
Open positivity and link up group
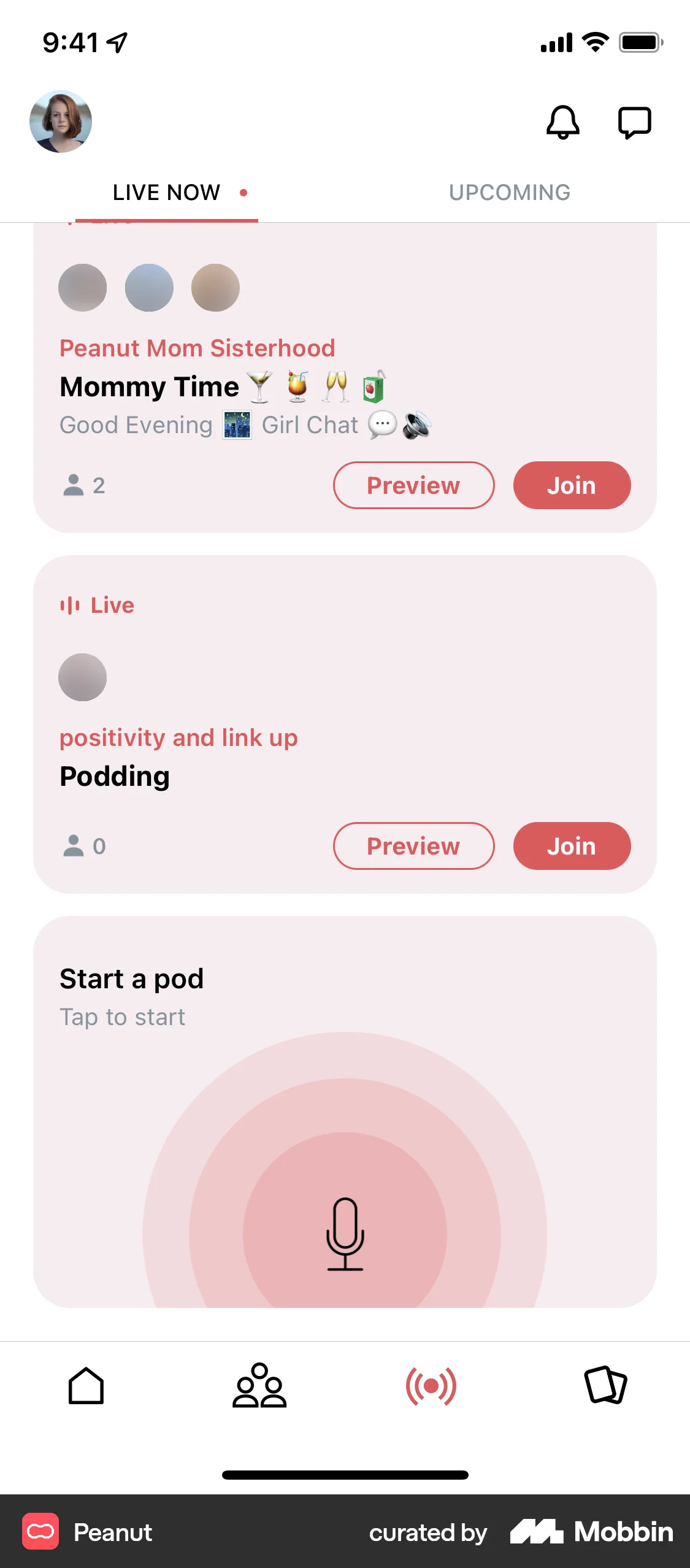pyautogui.click(x=178, y=738)
